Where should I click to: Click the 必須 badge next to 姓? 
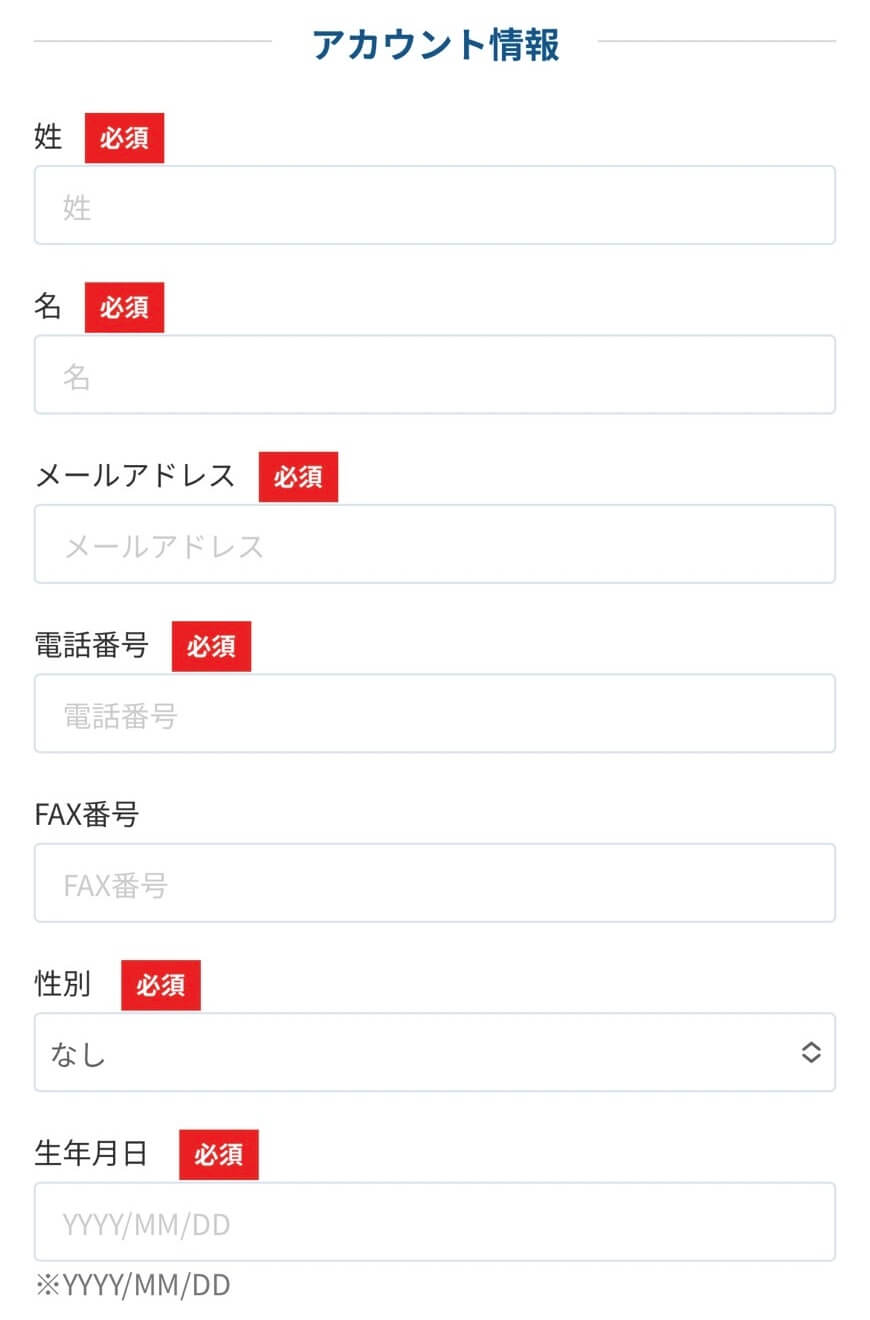click(x=124, y=138)
